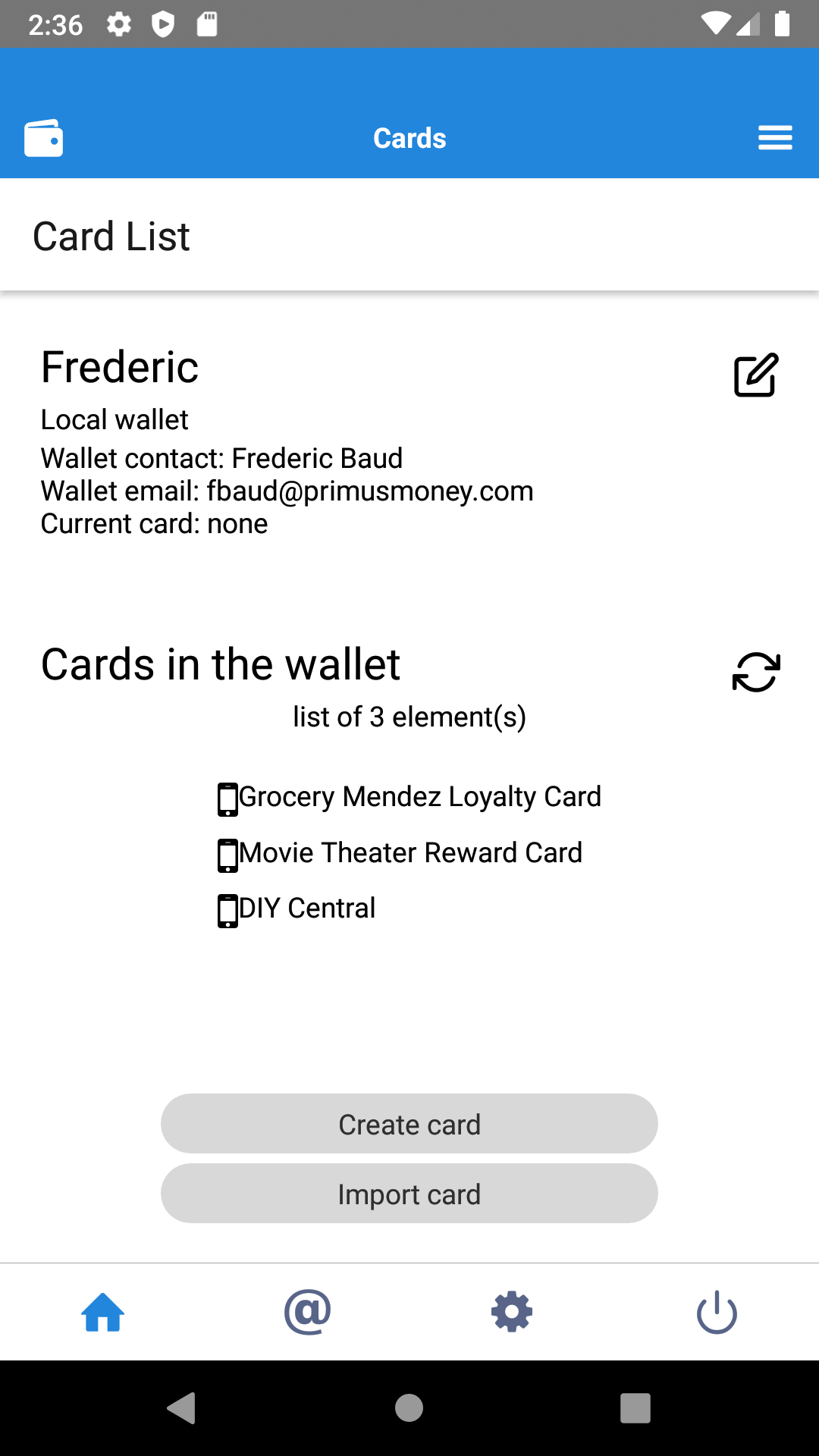Tap the system back button
Image resolution: width=819 pixels, height=1456 pixels.
pos(182,1408)
